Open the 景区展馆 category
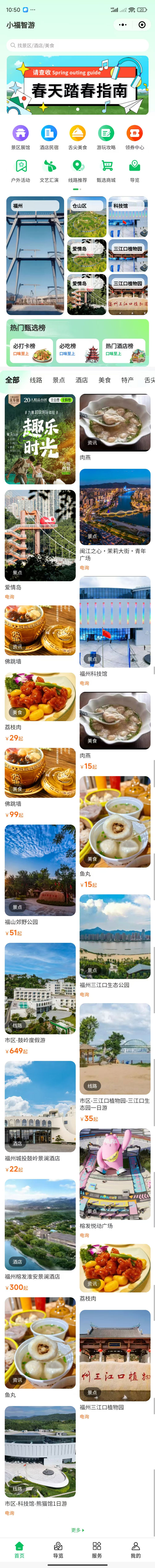 click(21, 137)
